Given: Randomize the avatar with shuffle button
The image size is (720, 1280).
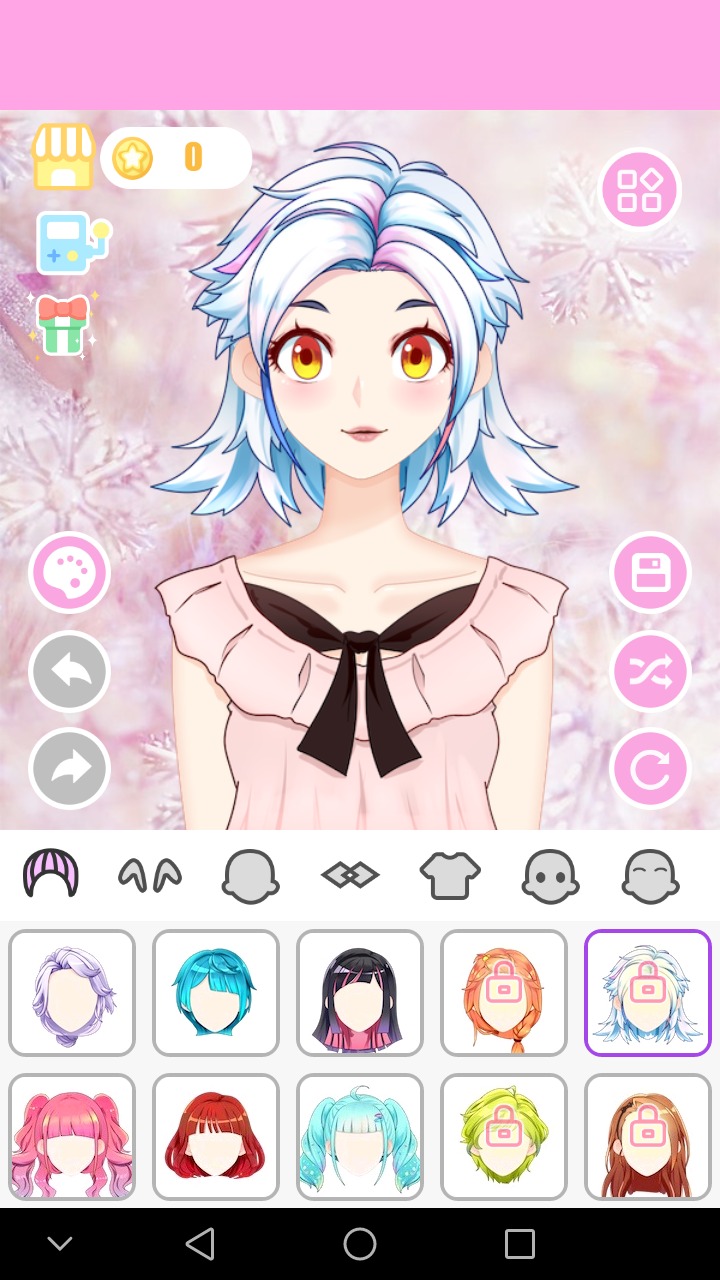Looking at the screenshot, I should tap(650, 671).
